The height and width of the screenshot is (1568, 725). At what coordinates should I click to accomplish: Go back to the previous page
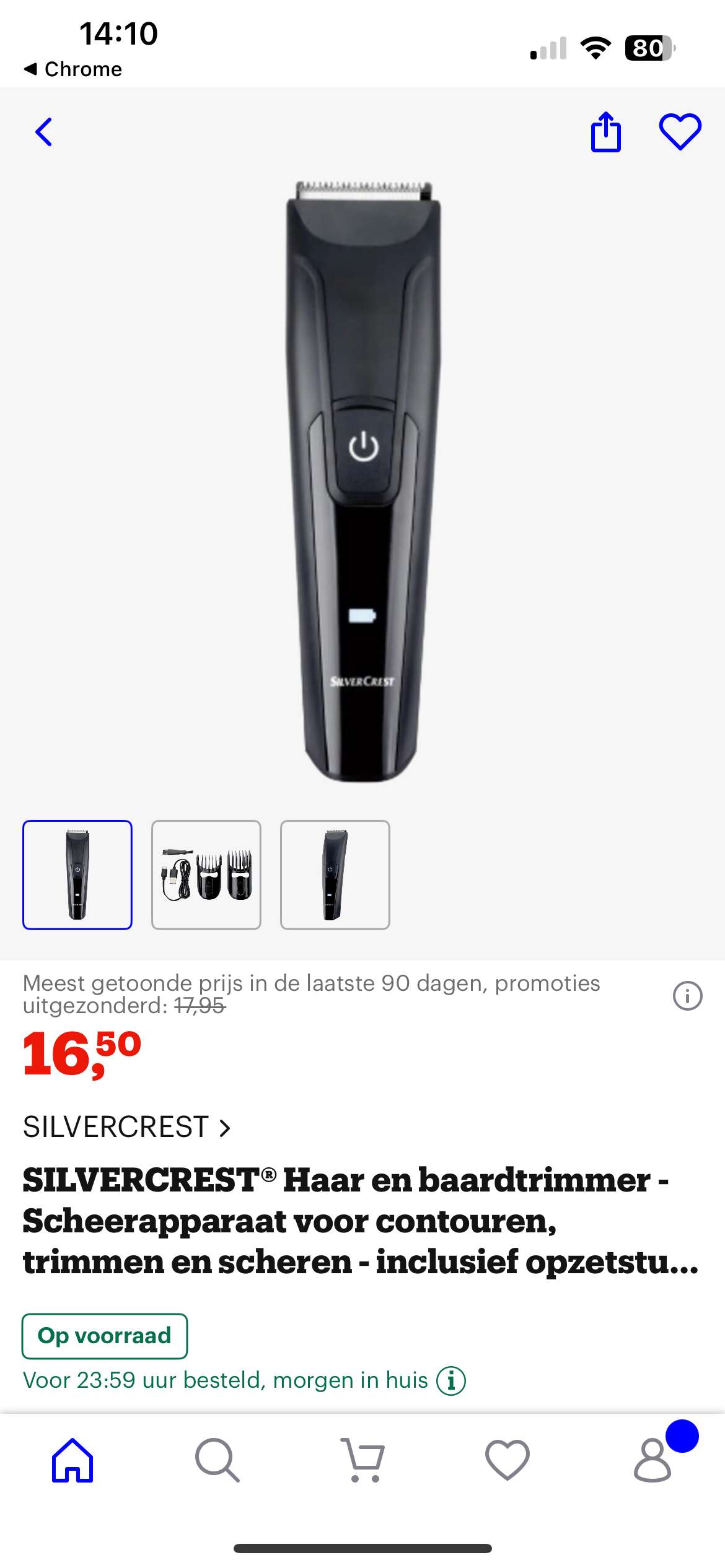click(43, 132)
